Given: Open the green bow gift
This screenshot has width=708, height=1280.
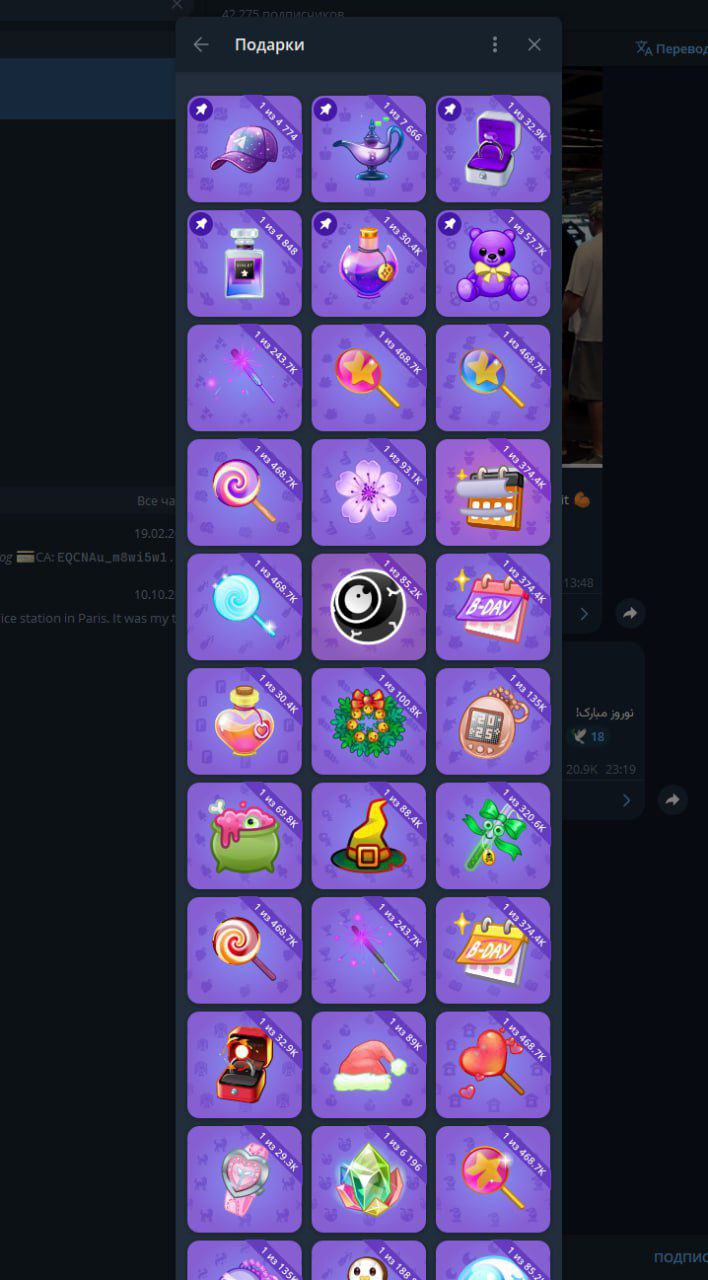Looking at the screenshot, I should [x=492, y=836].
